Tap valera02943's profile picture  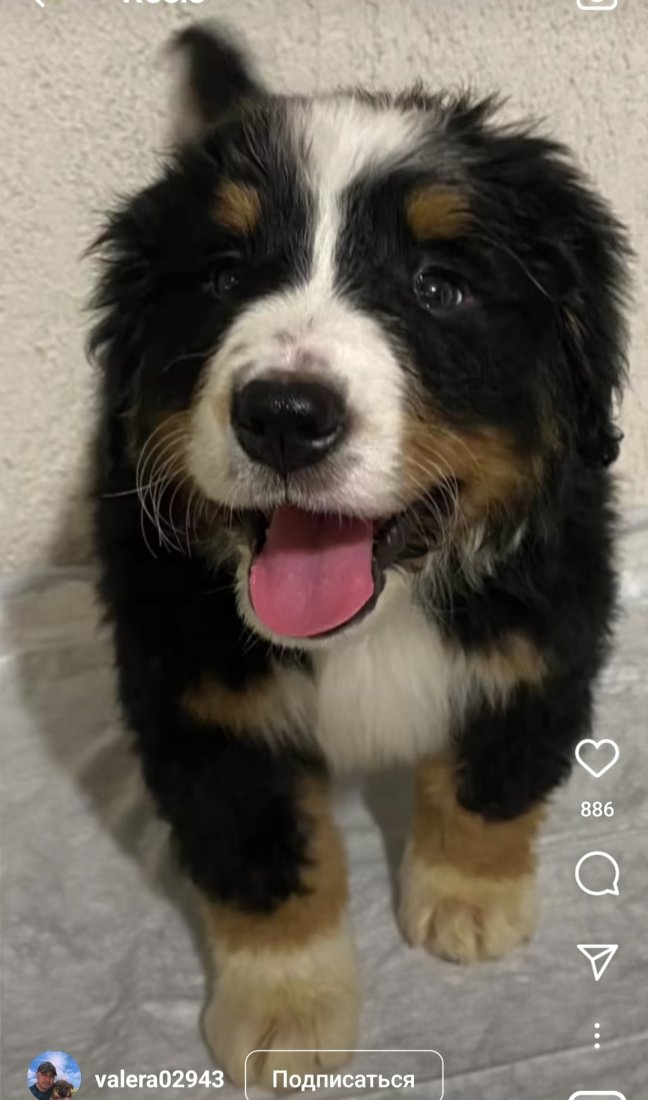point(54,1075)
